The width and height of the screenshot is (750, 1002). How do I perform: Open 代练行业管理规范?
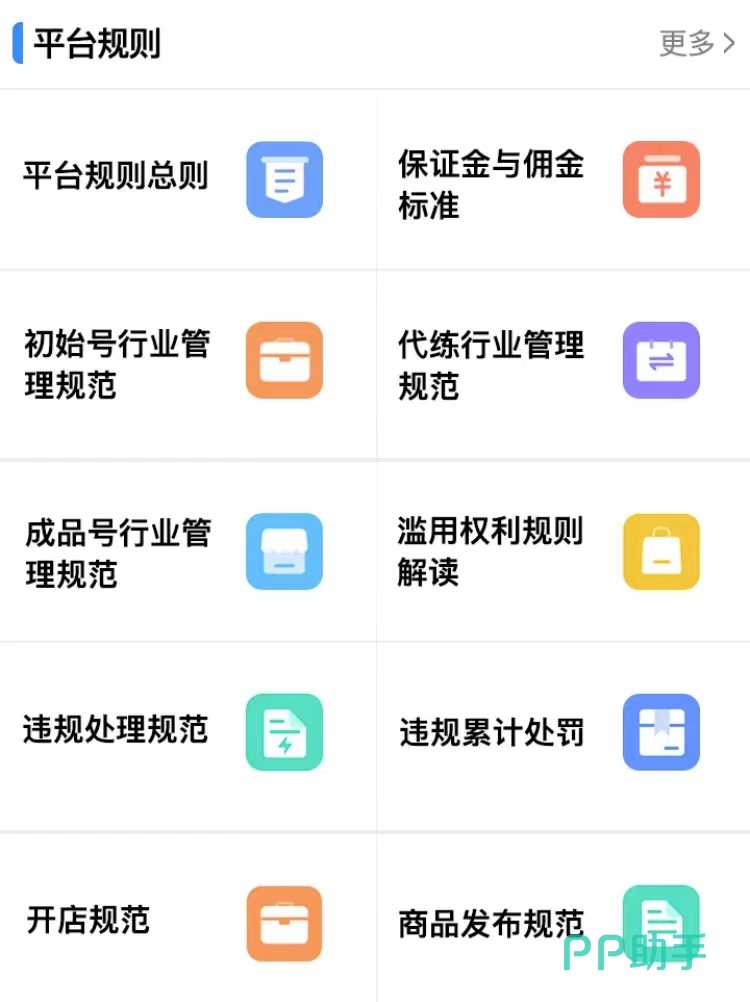tap(491, 364)
